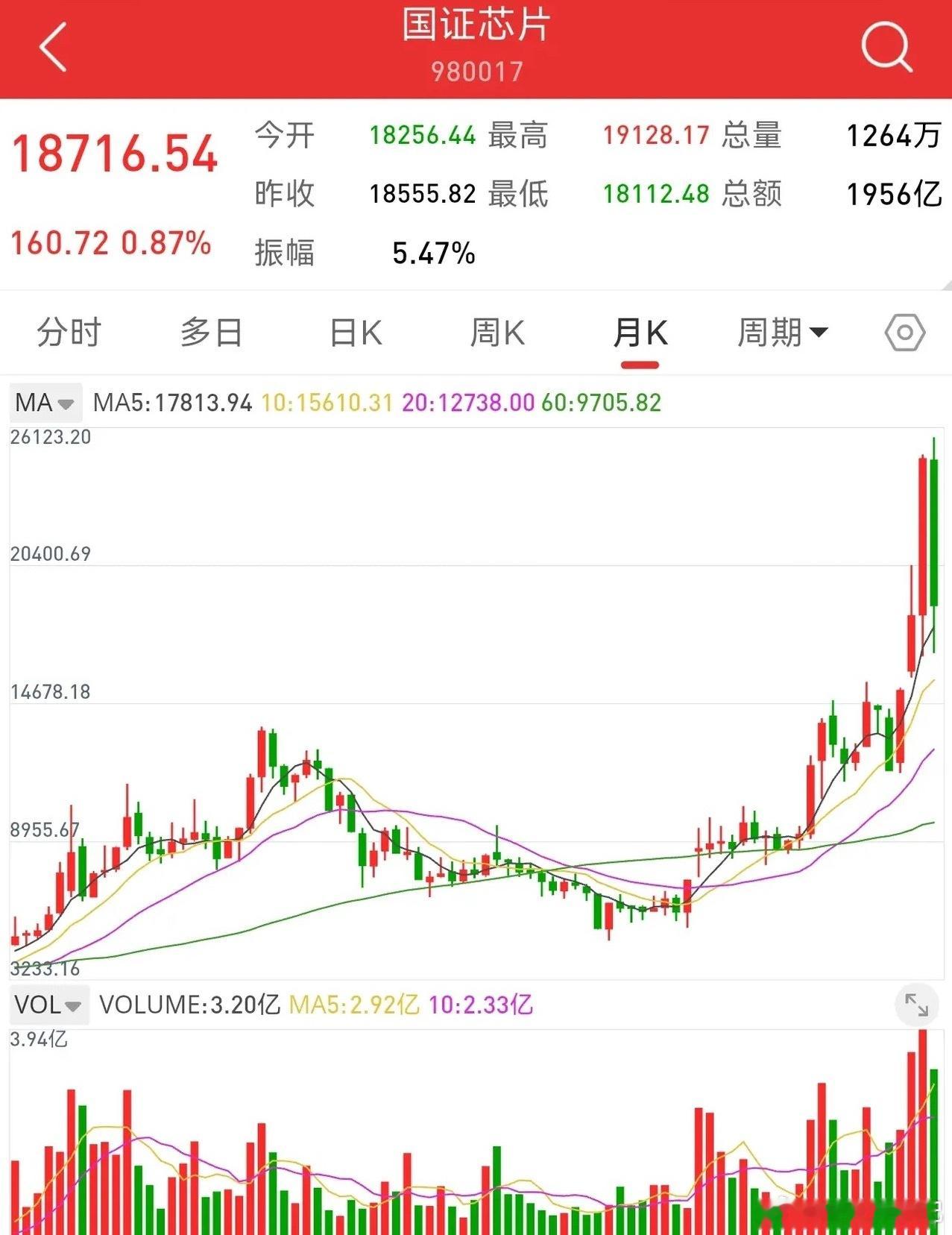Select the 日K chart tab

point(356,333)
